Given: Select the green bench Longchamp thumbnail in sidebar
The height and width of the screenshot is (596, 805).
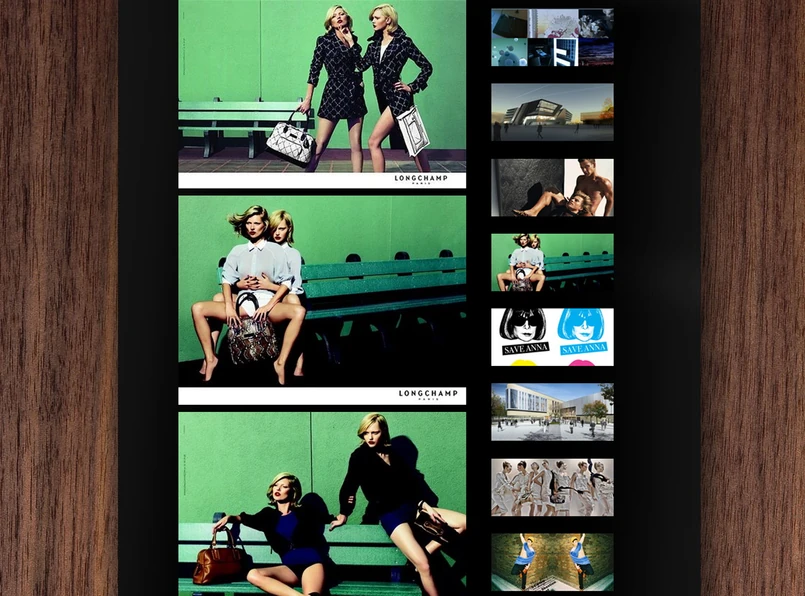Looking at the screenshot, I should coord(552,262).
